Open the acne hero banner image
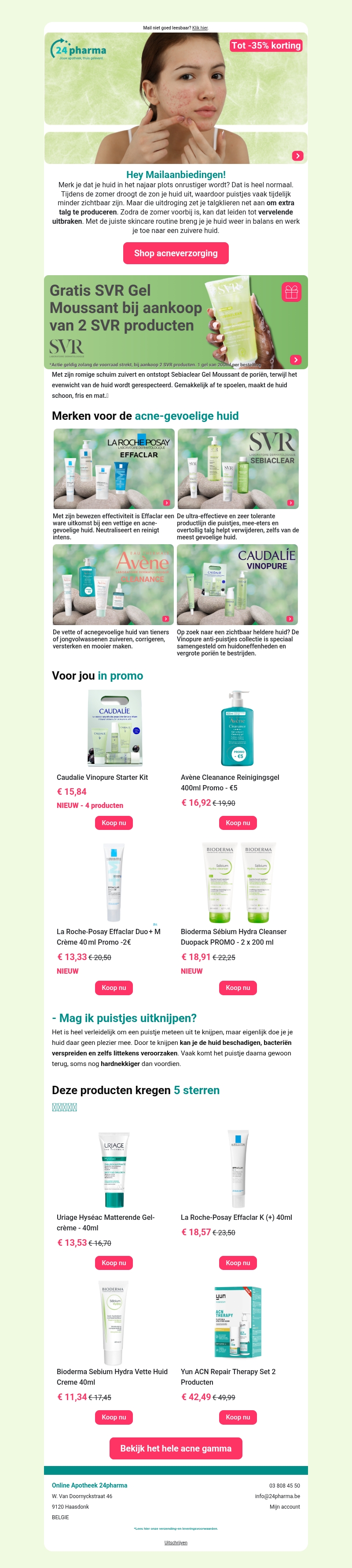 click(176, 98)
